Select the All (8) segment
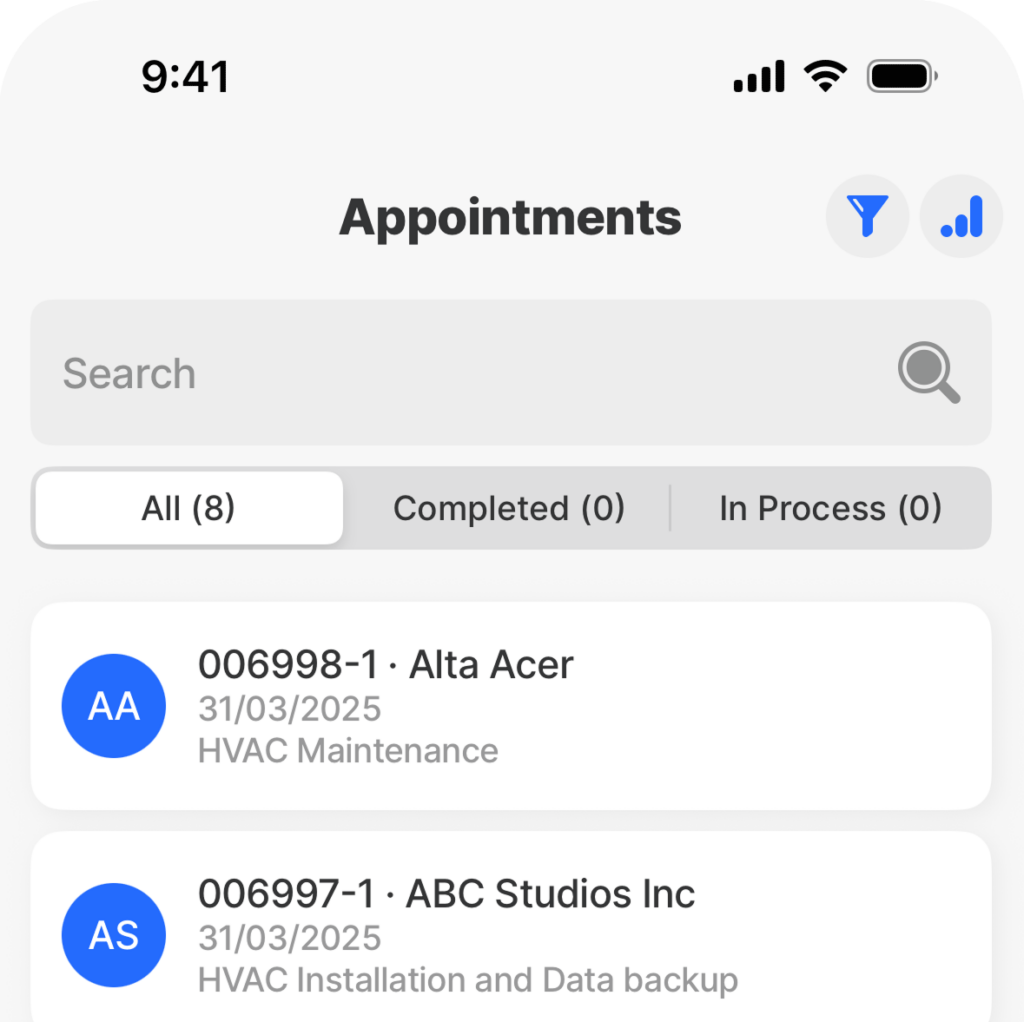 pos(188,508)
